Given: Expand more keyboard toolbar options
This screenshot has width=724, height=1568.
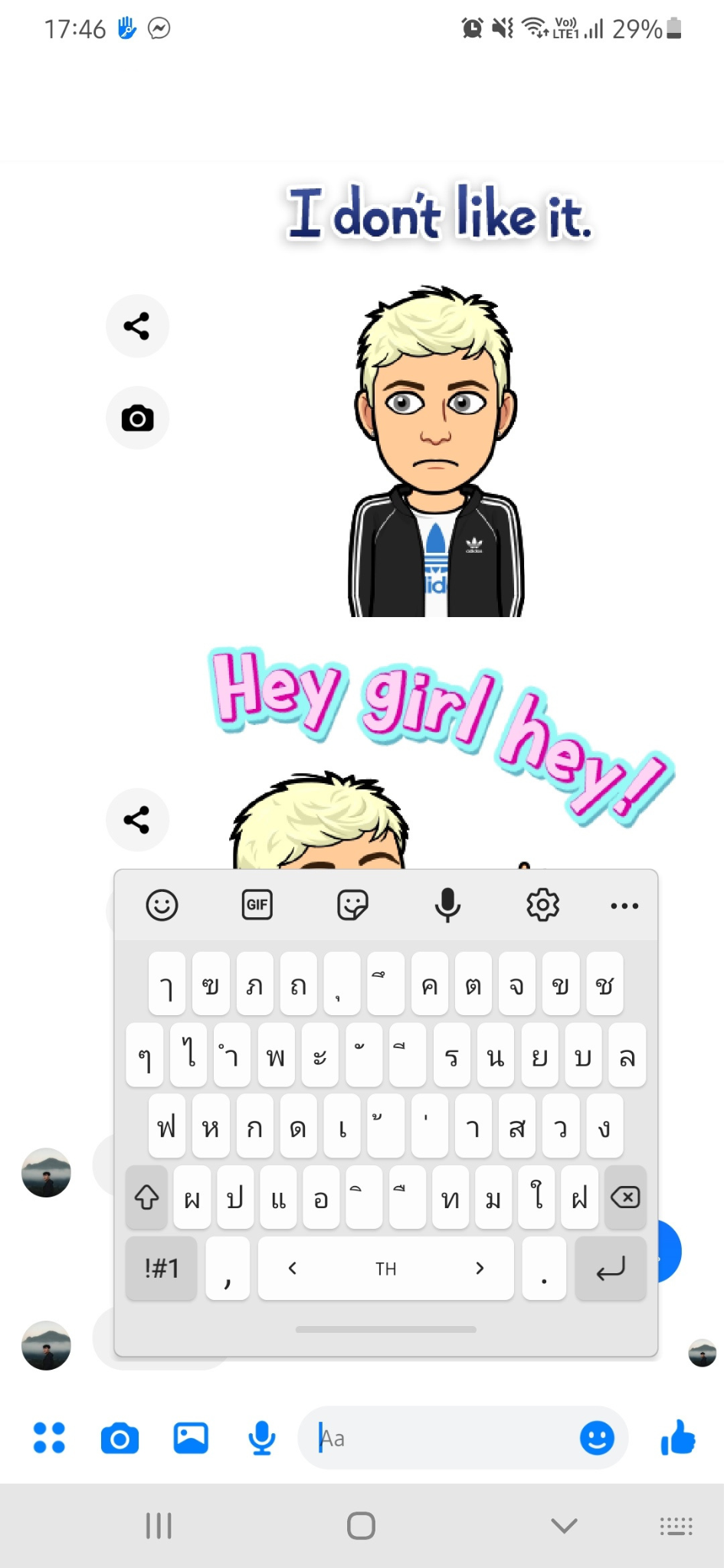Looking at the screenshot, I should [x=624, y=906].
